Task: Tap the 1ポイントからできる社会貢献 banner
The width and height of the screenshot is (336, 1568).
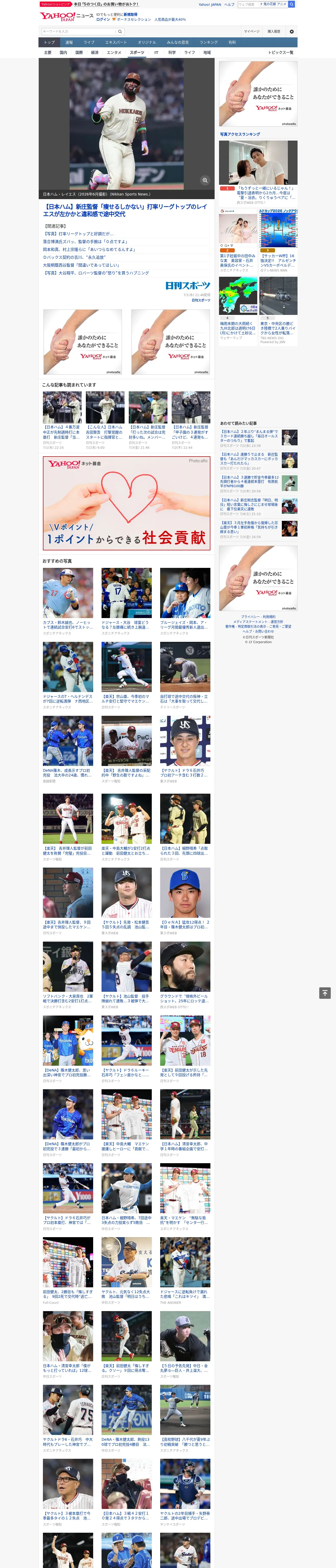Action: [127, 503]
